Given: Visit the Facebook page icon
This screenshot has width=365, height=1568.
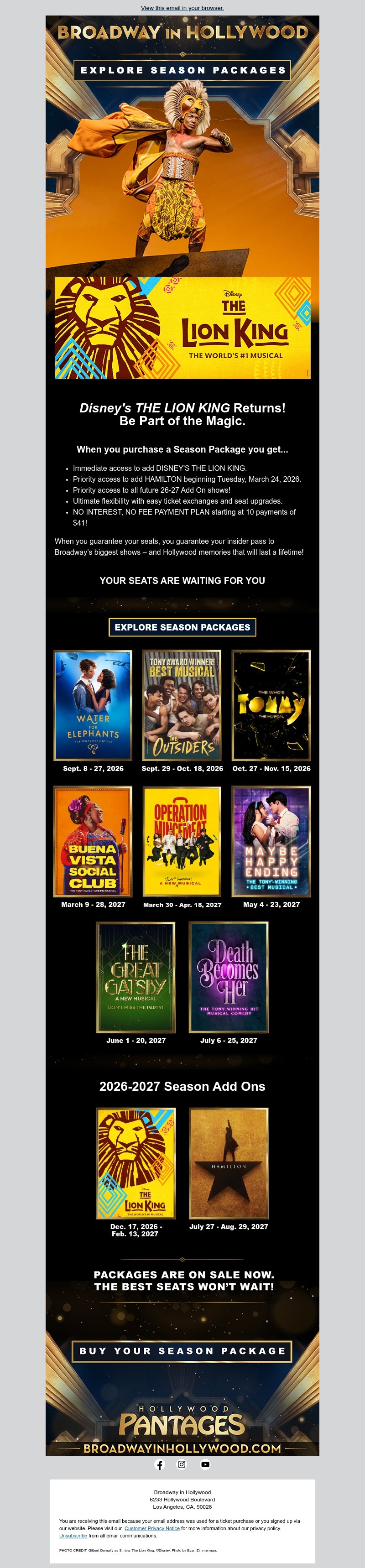Looking at the screenshot, I should click(x=160, y=1464).
